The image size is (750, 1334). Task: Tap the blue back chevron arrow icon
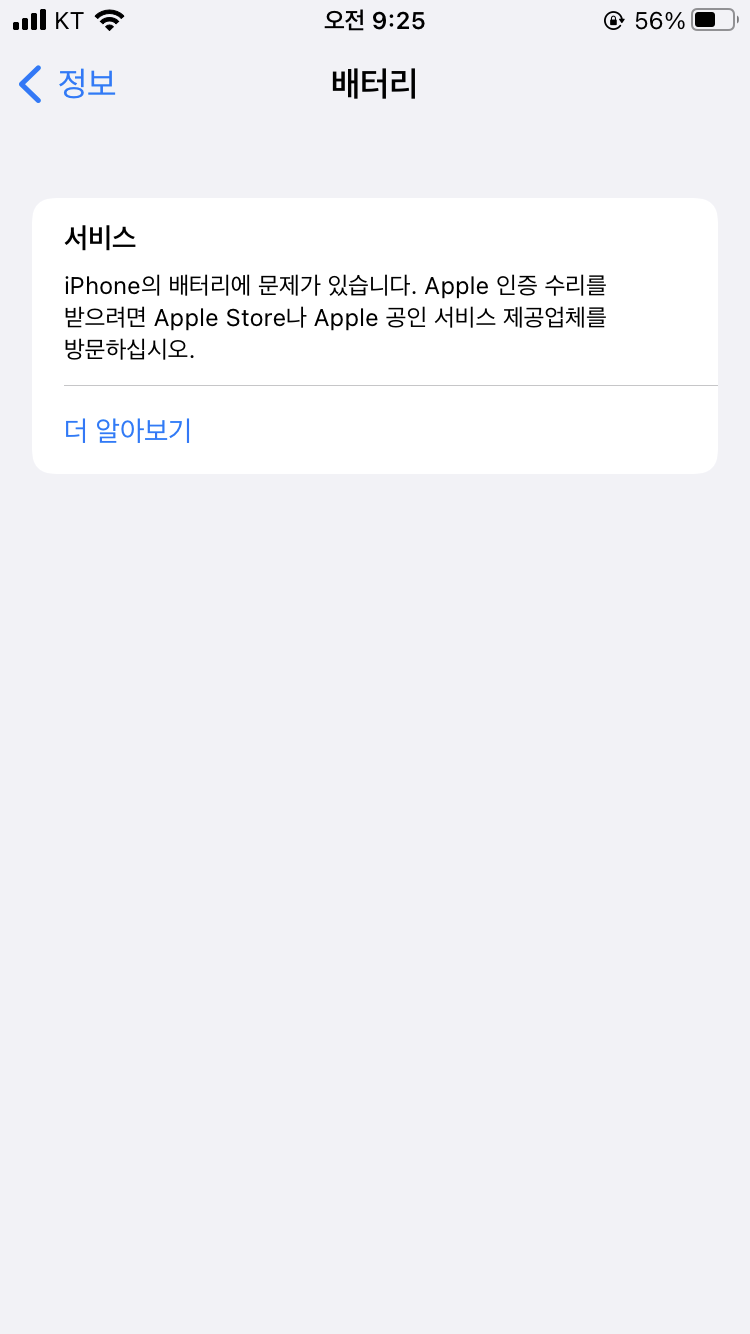(28, 84)
